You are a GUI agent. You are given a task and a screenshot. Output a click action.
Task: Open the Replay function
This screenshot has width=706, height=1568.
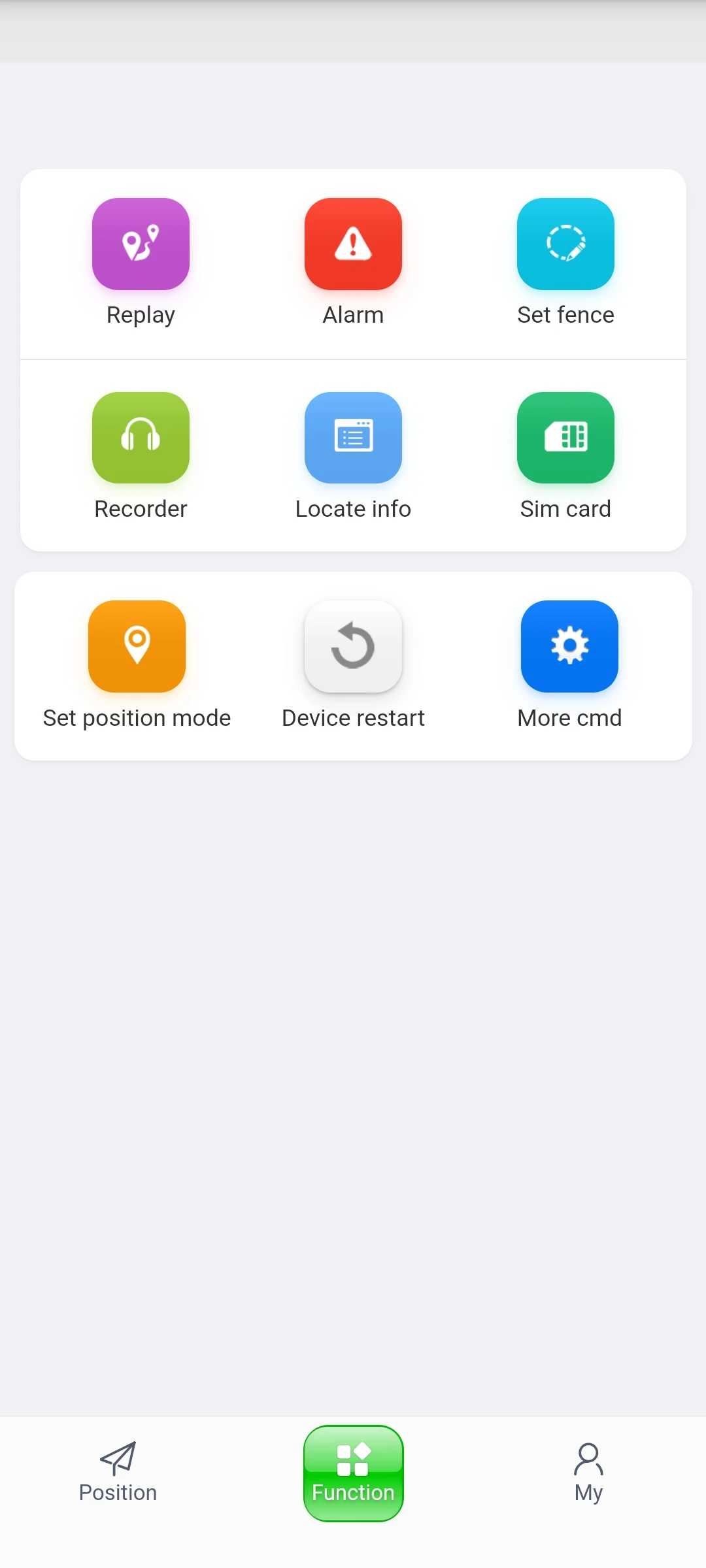tap(141, 244)
